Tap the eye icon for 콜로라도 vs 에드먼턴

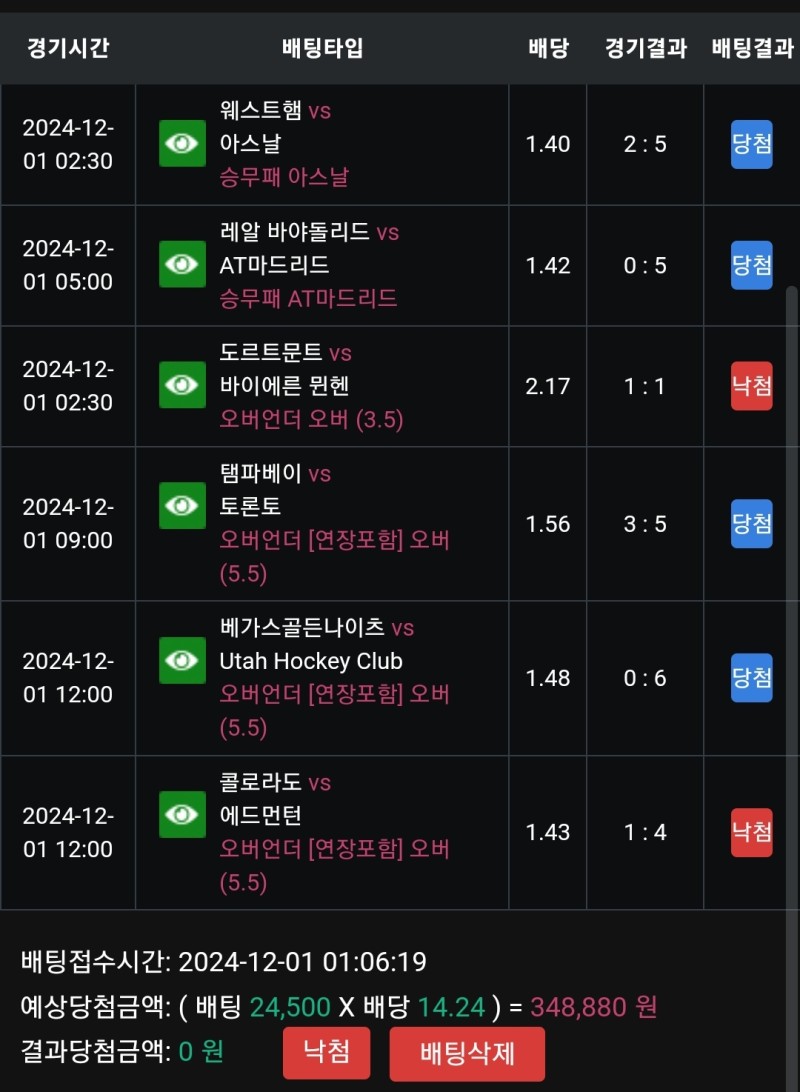click(182, 814)
